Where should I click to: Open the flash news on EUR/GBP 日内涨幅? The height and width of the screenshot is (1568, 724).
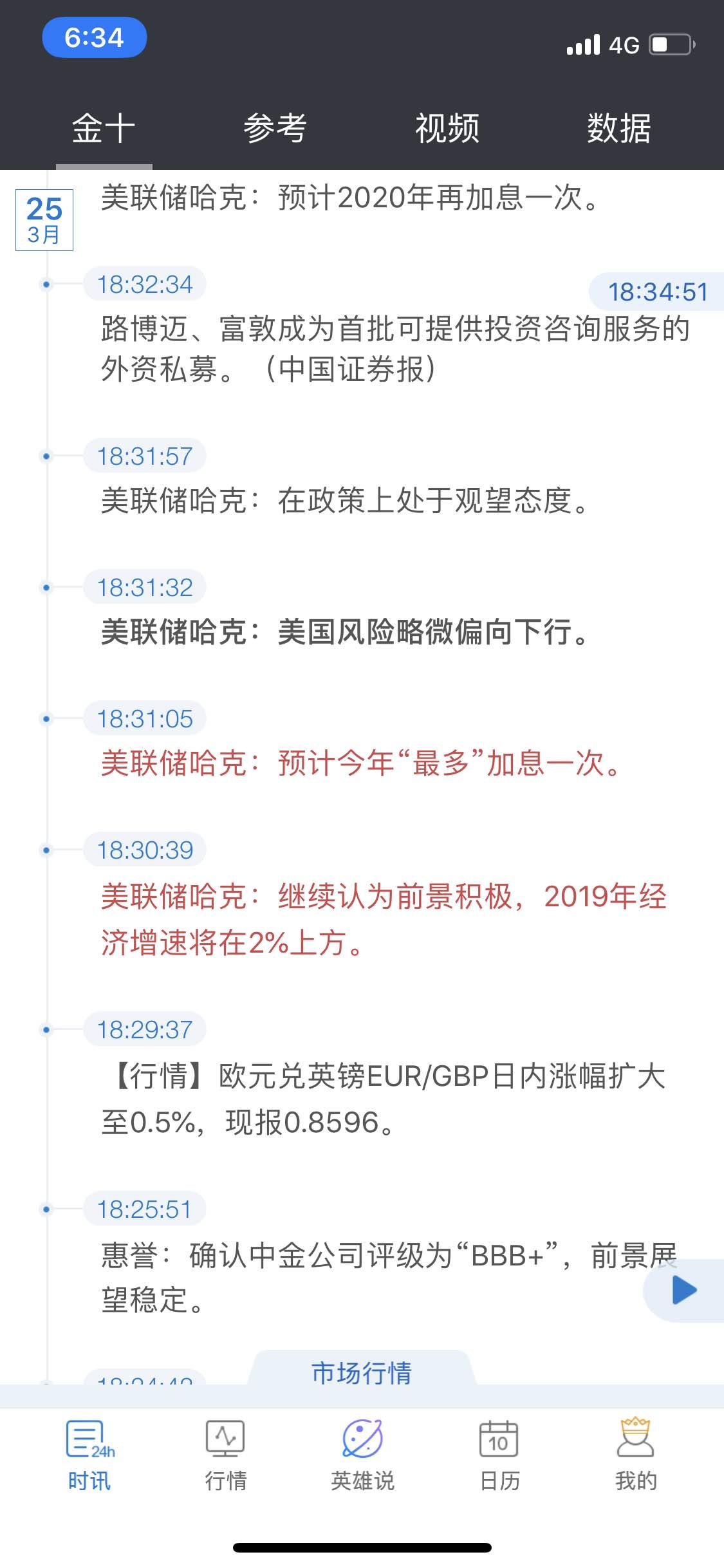(384, 1099)
